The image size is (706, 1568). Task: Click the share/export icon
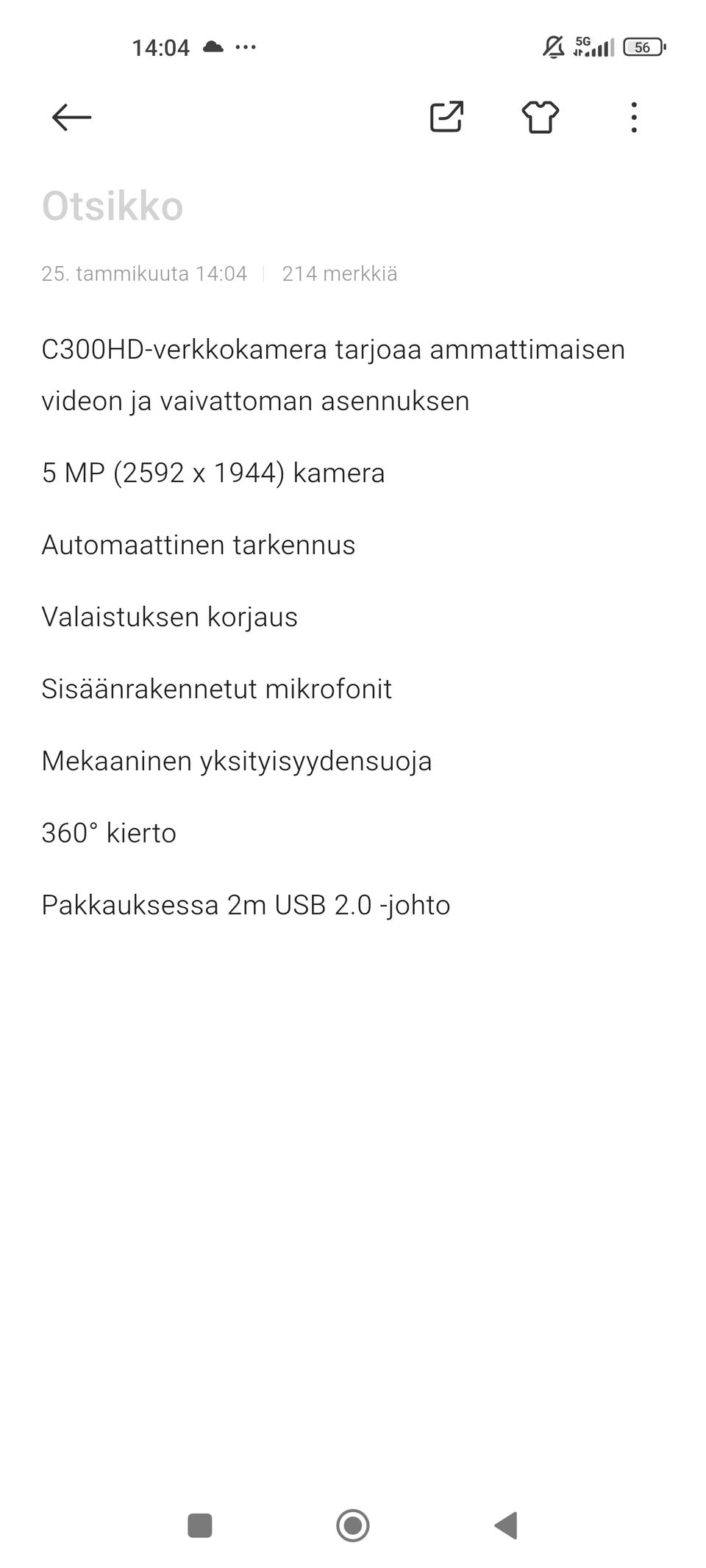pyautogui.click(x=447, y=116)
